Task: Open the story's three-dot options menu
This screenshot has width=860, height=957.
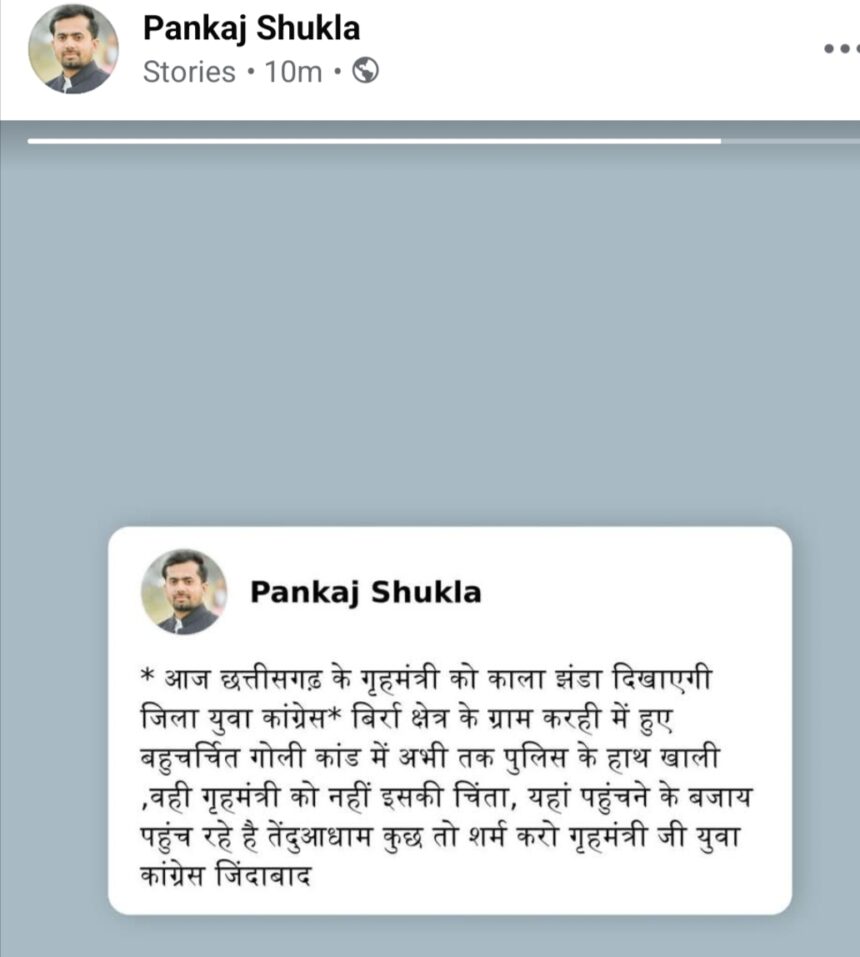Action: (840, 48)
